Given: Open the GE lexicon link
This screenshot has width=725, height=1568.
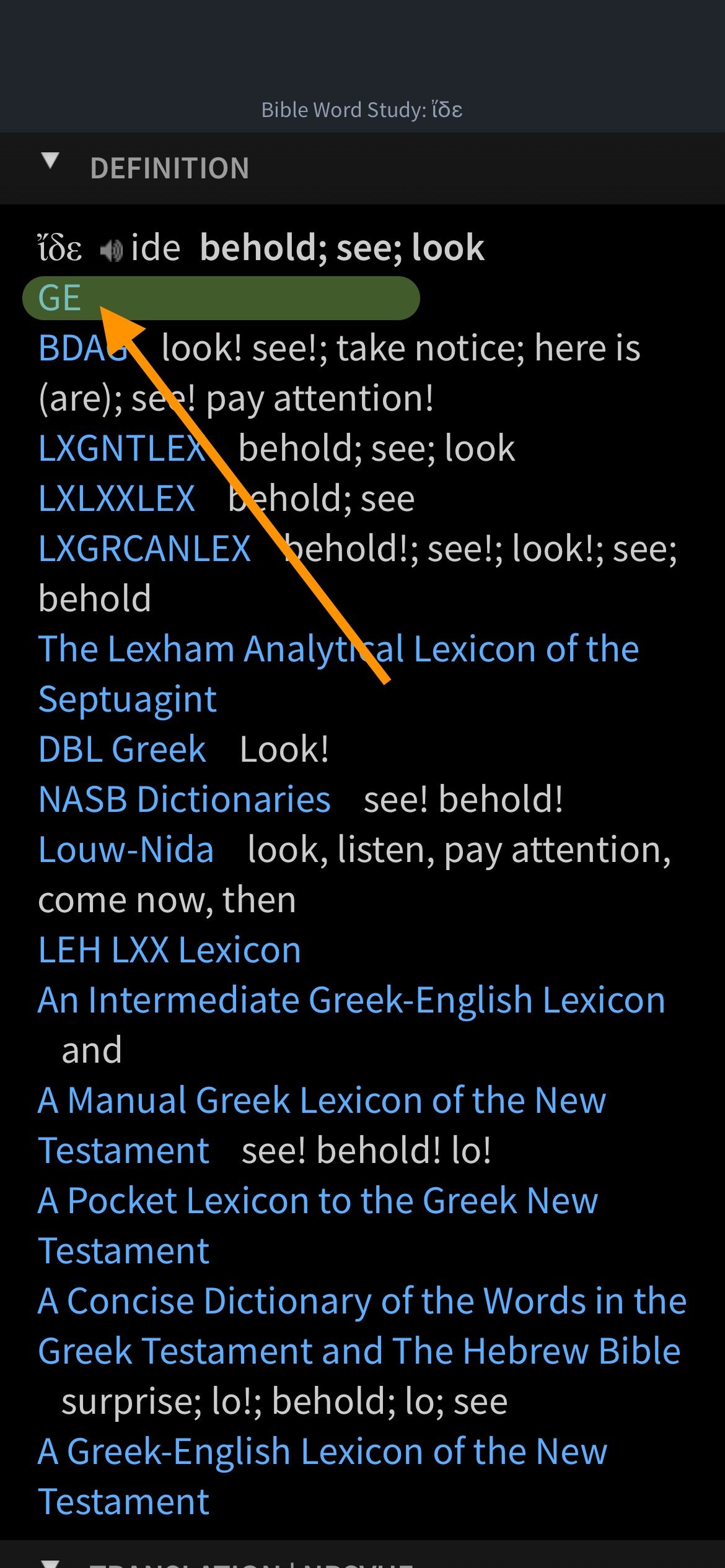Looking at the screenshot, I should pos(60,298).
